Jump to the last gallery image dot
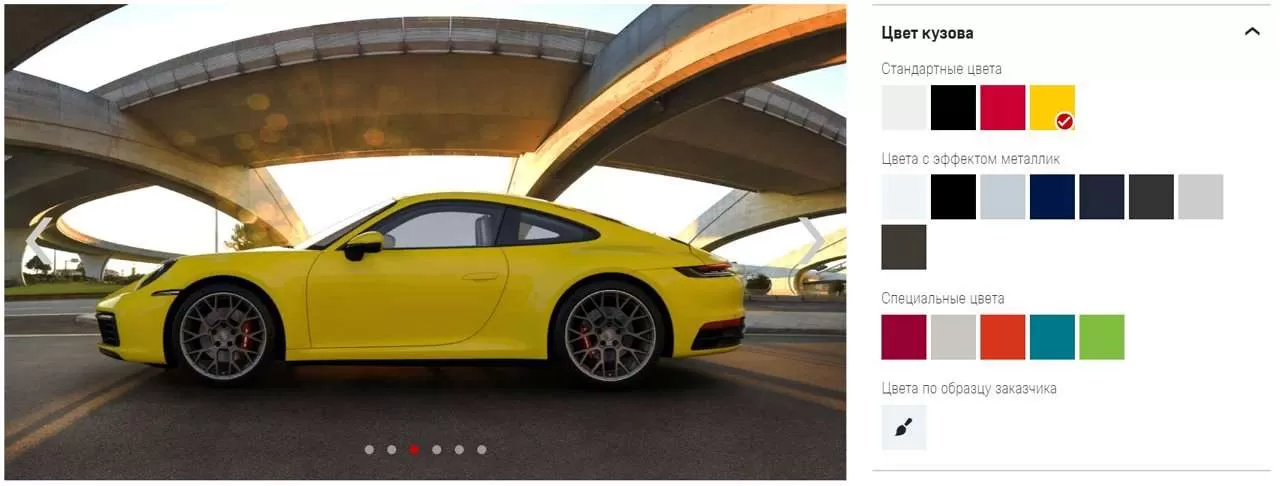This screenshot has width=1280, height=486. [482, 450]
